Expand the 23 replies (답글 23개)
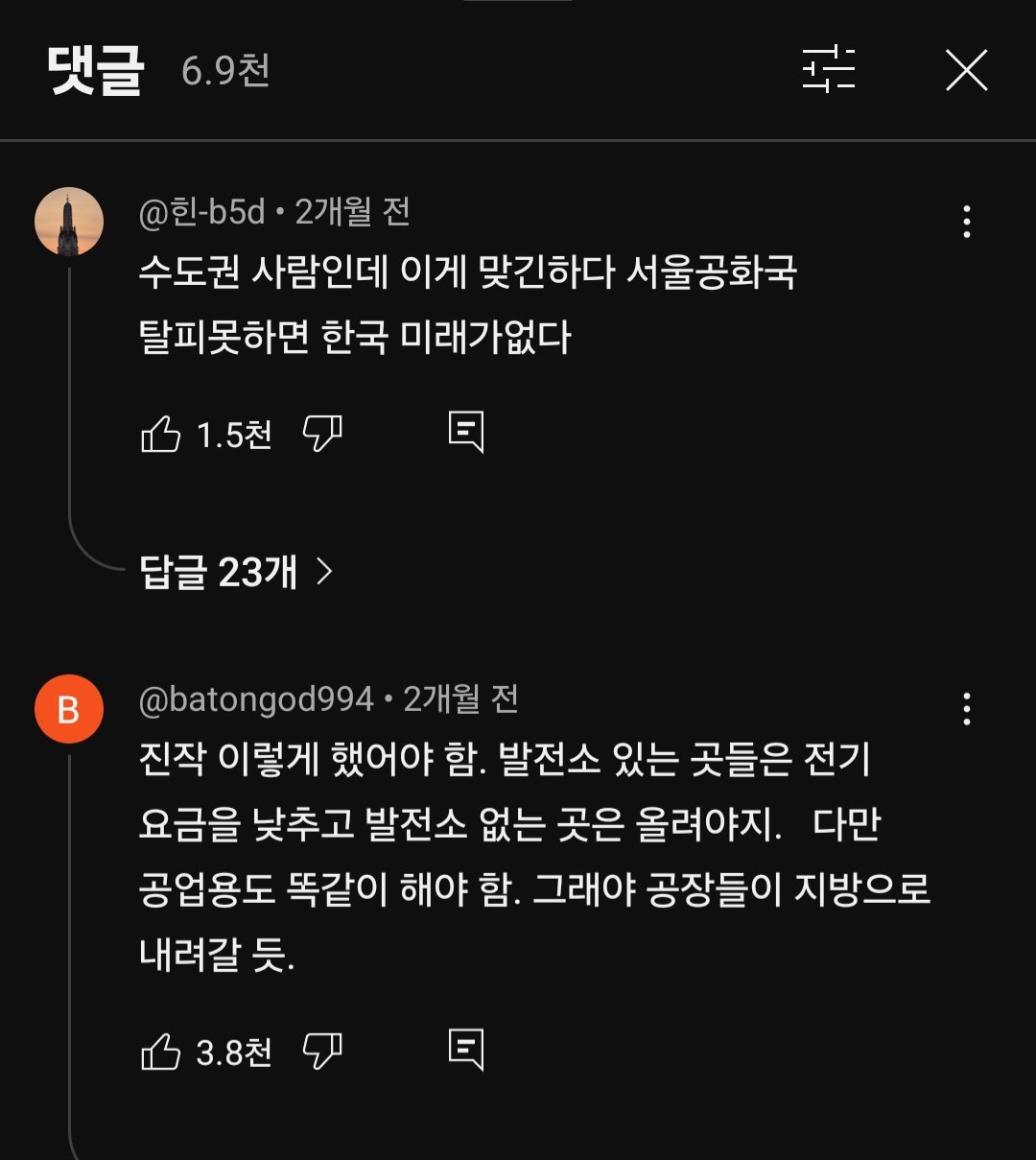1036x1160 pixels. point(236,572)
